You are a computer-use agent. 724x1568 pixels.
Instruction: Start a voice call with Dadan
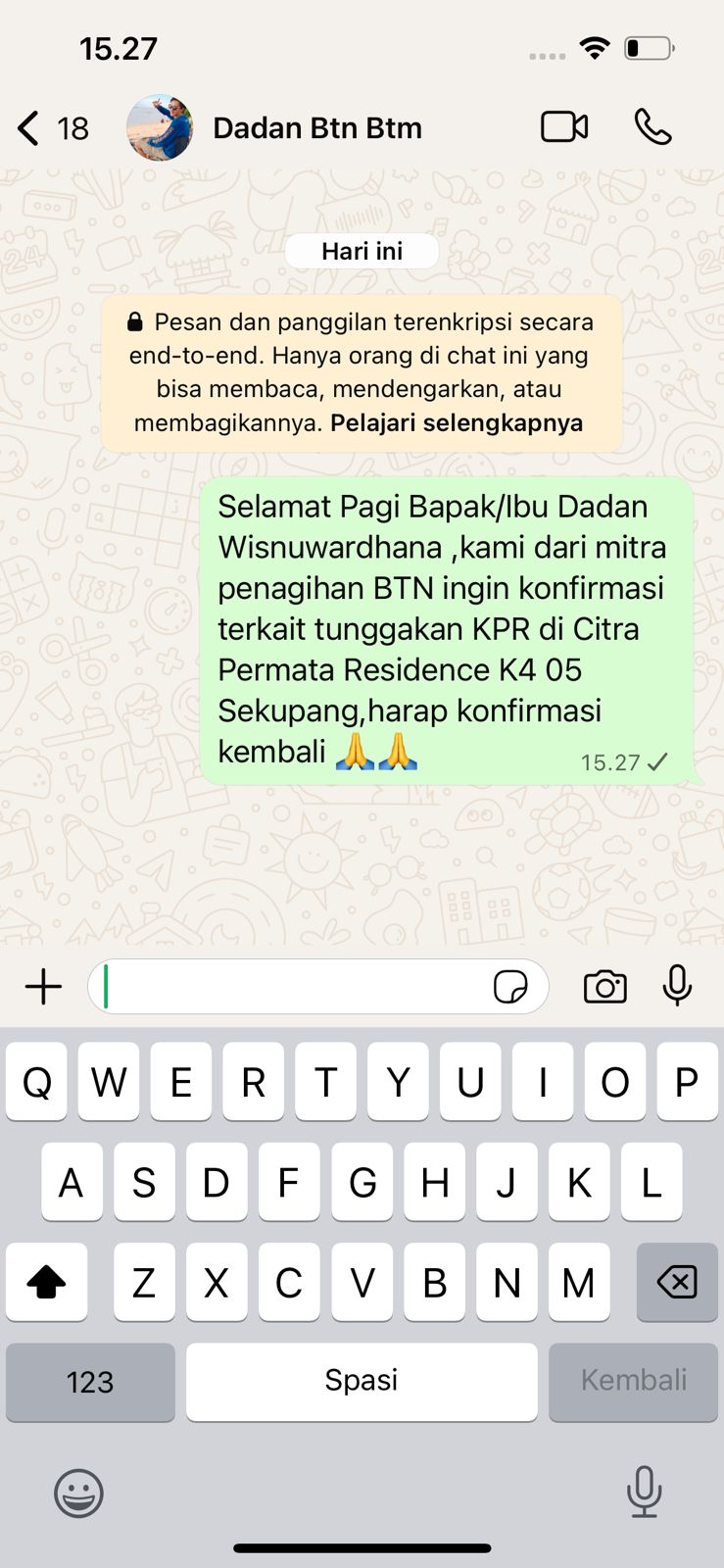[x=652, y=127]
